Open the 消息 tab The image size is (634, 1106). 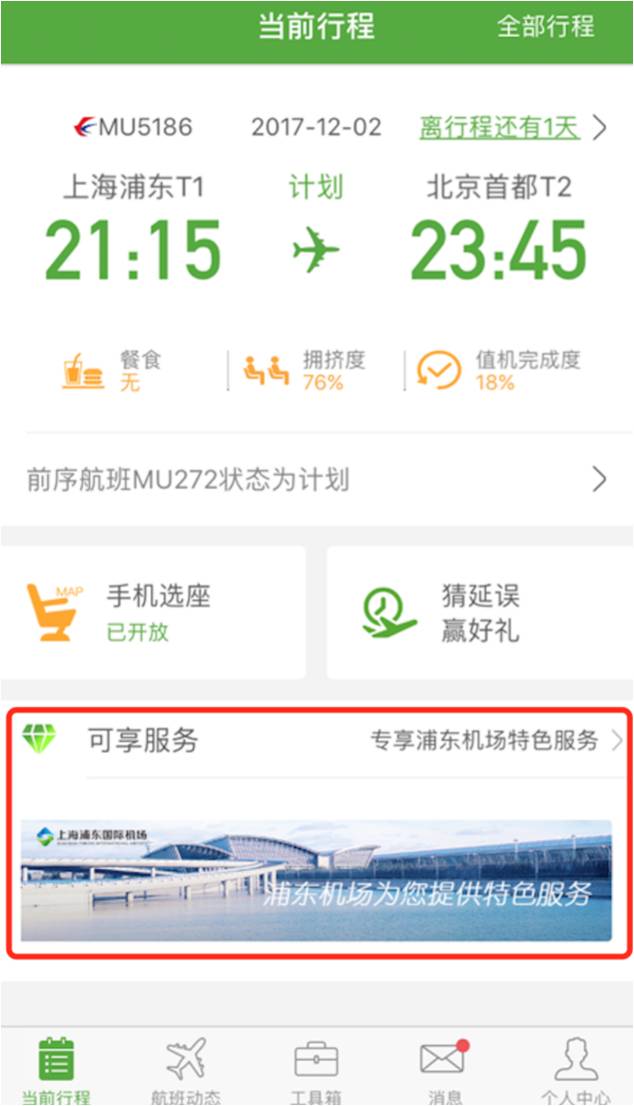click(x=444, y=1070)
